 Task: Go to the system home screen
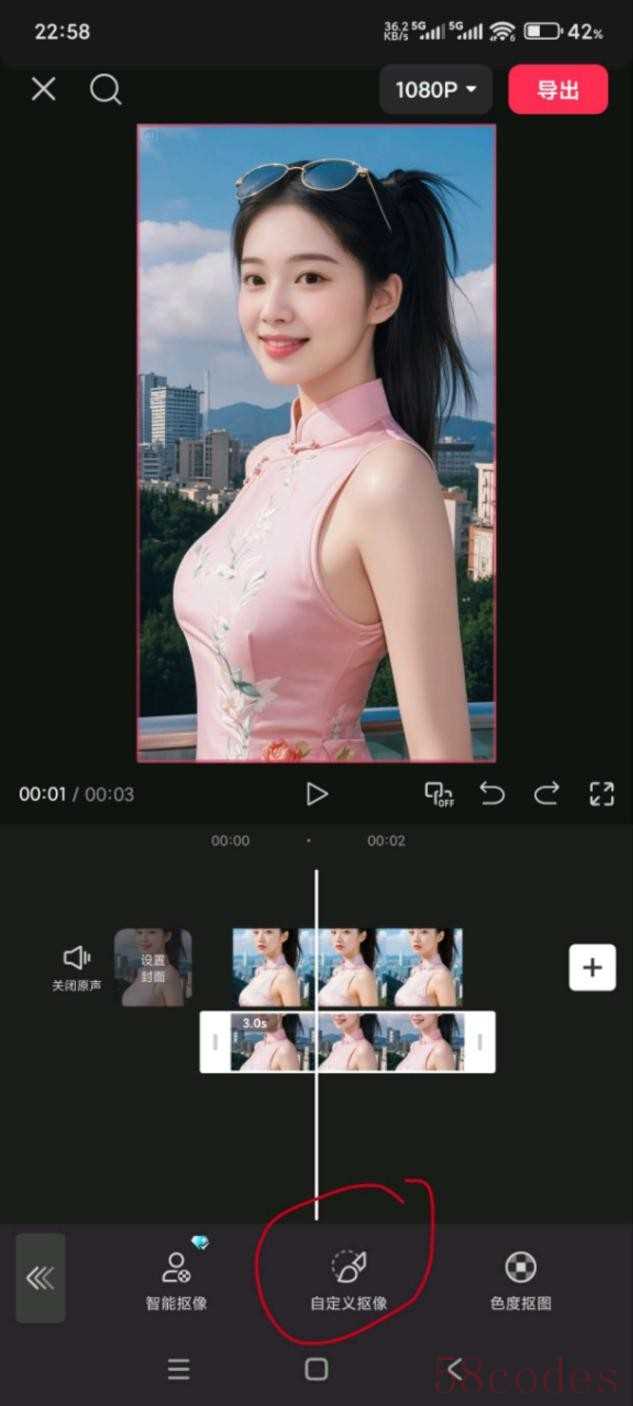pyautogui.click(x=316, y=1370)
